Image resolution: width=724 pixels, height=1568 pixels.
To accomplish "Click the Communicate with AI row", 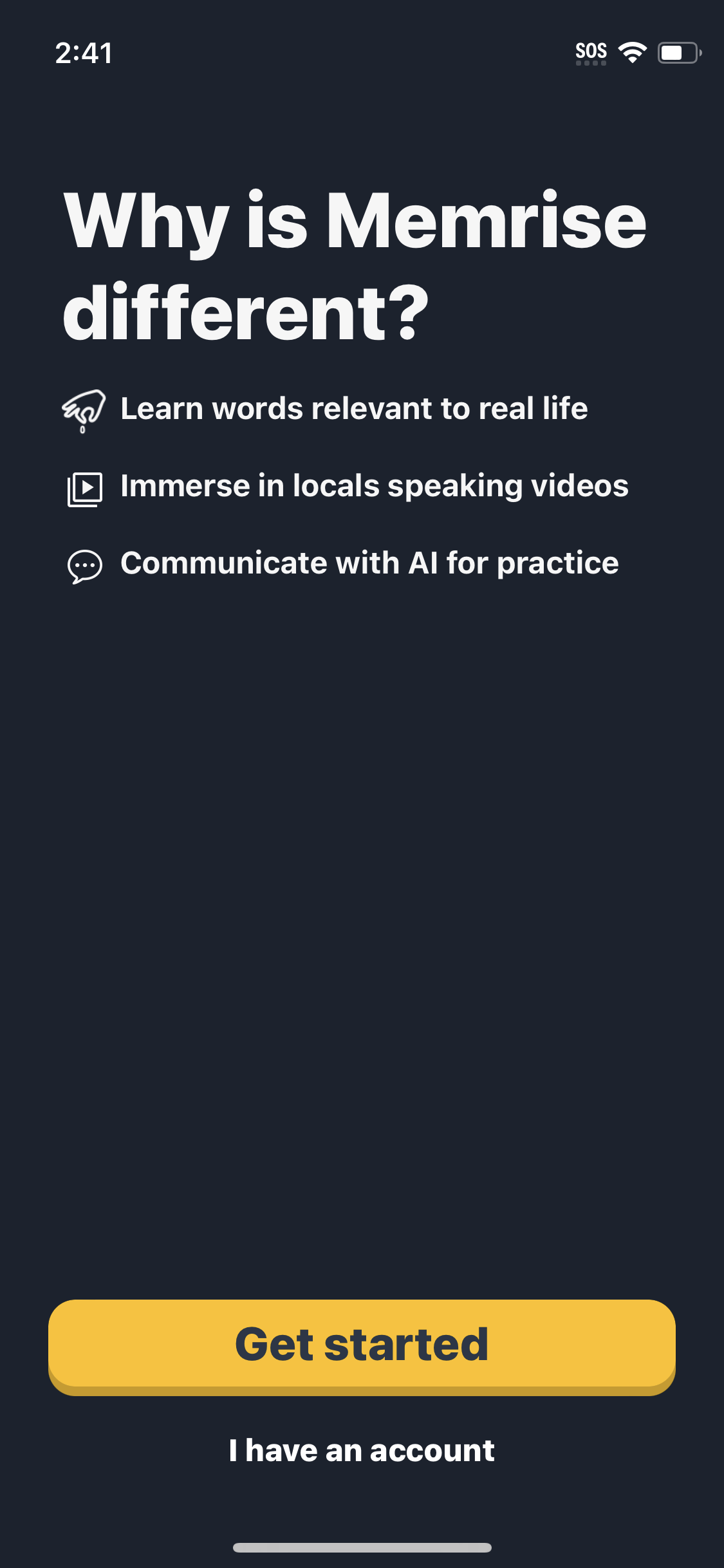I will click(x=369, y=563).
